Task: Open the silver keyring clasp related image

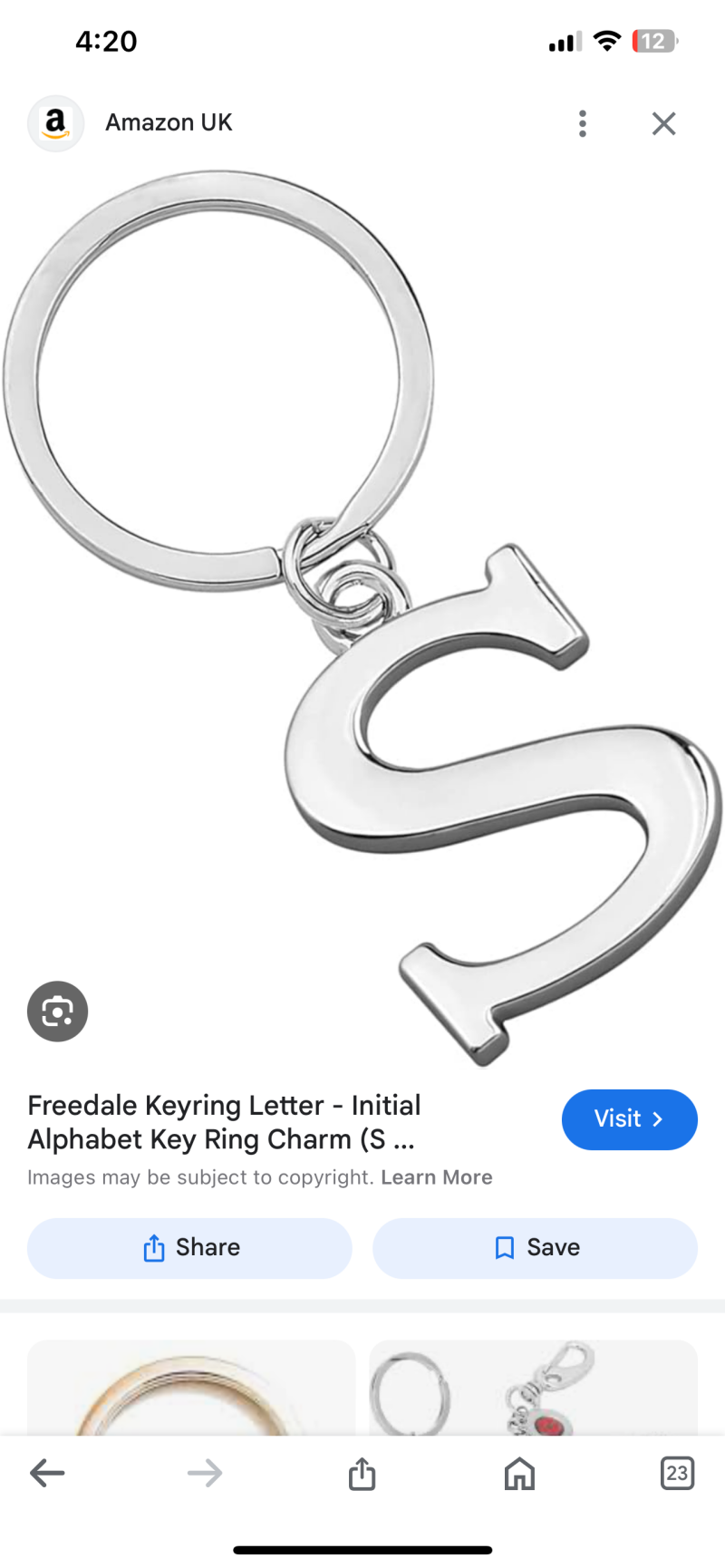Action: pyautogui.click(x=534, y=1388)
